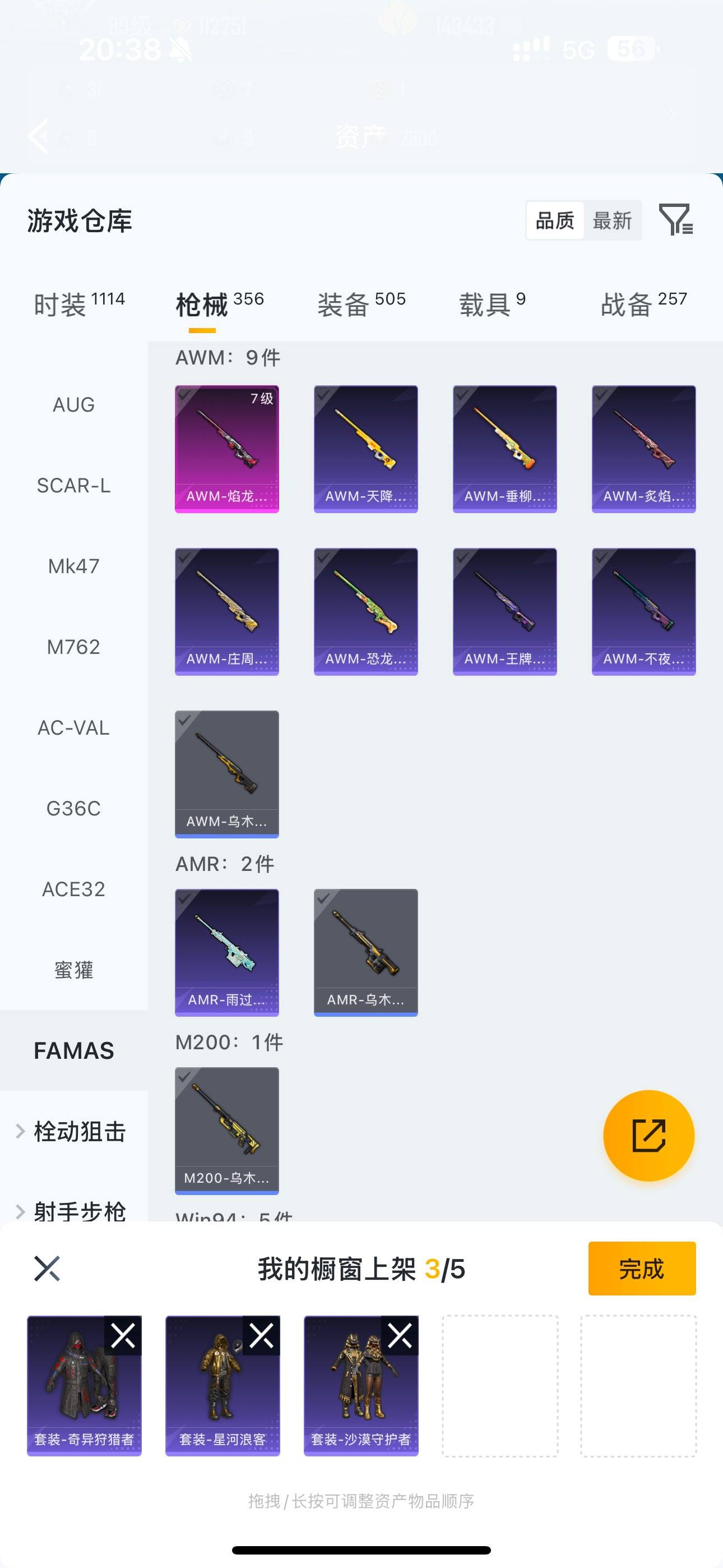Sort the warehouse by 最新

[612, 220]
